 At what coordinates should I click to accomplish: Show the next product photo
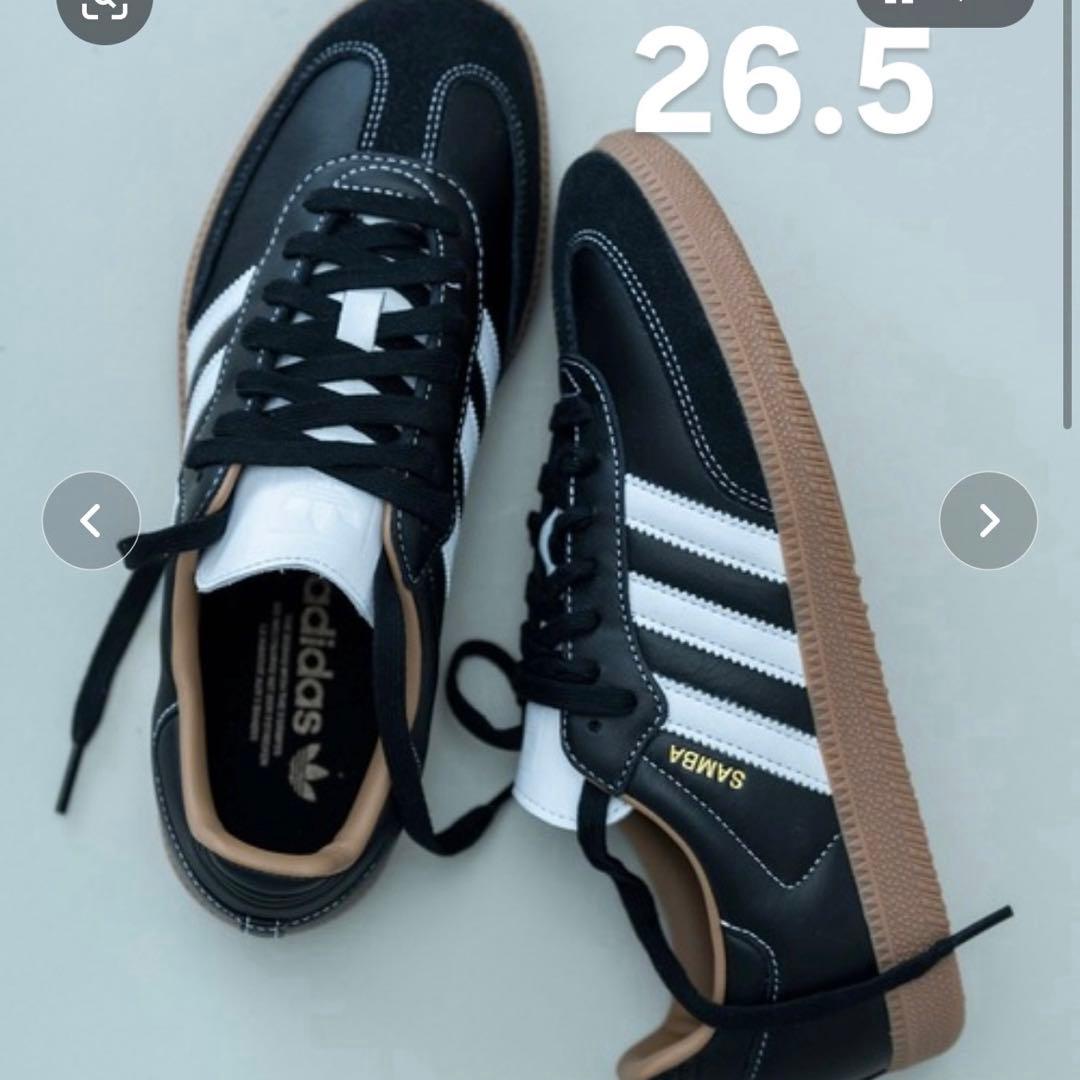[x=988, y=521]
